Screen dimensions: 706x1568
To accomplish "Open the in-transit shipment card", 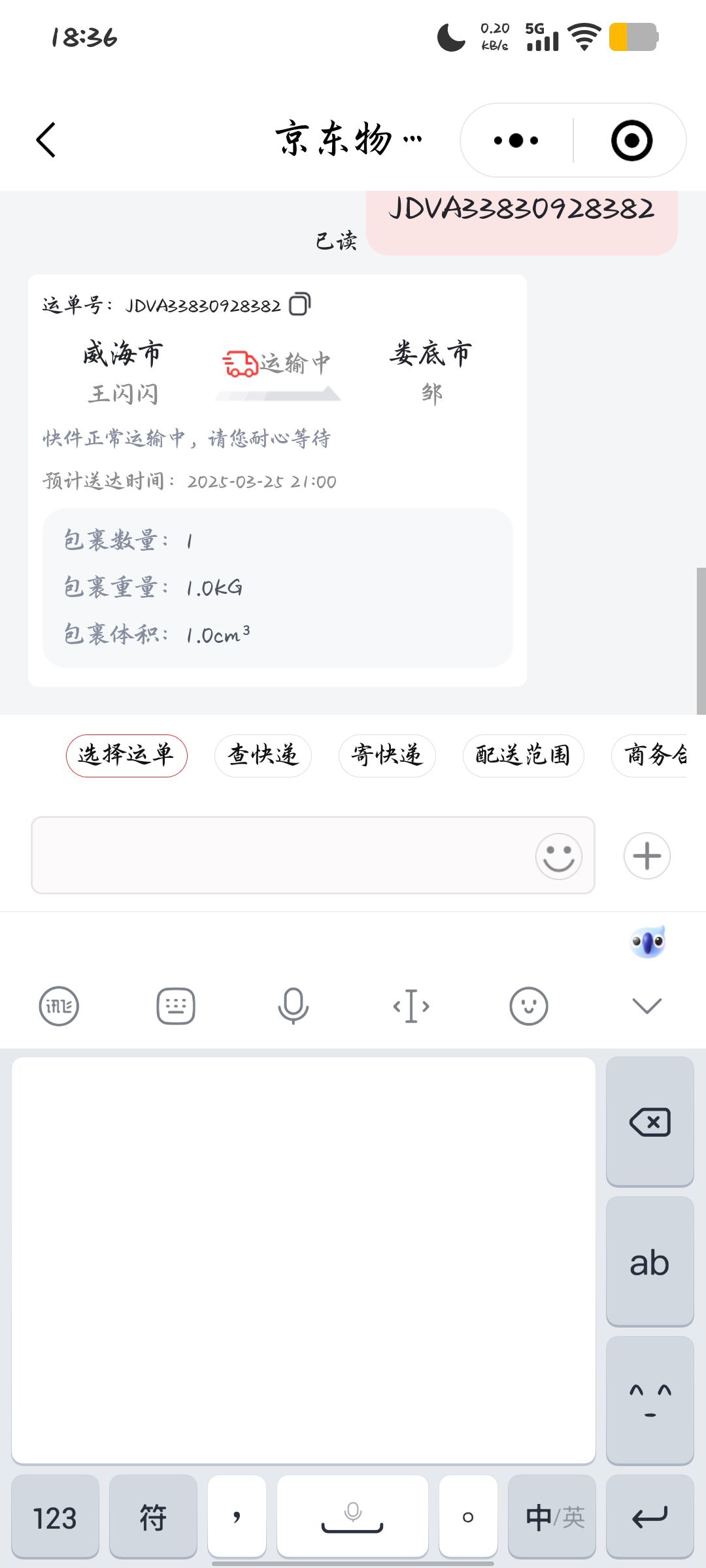I will coord(277,480).
